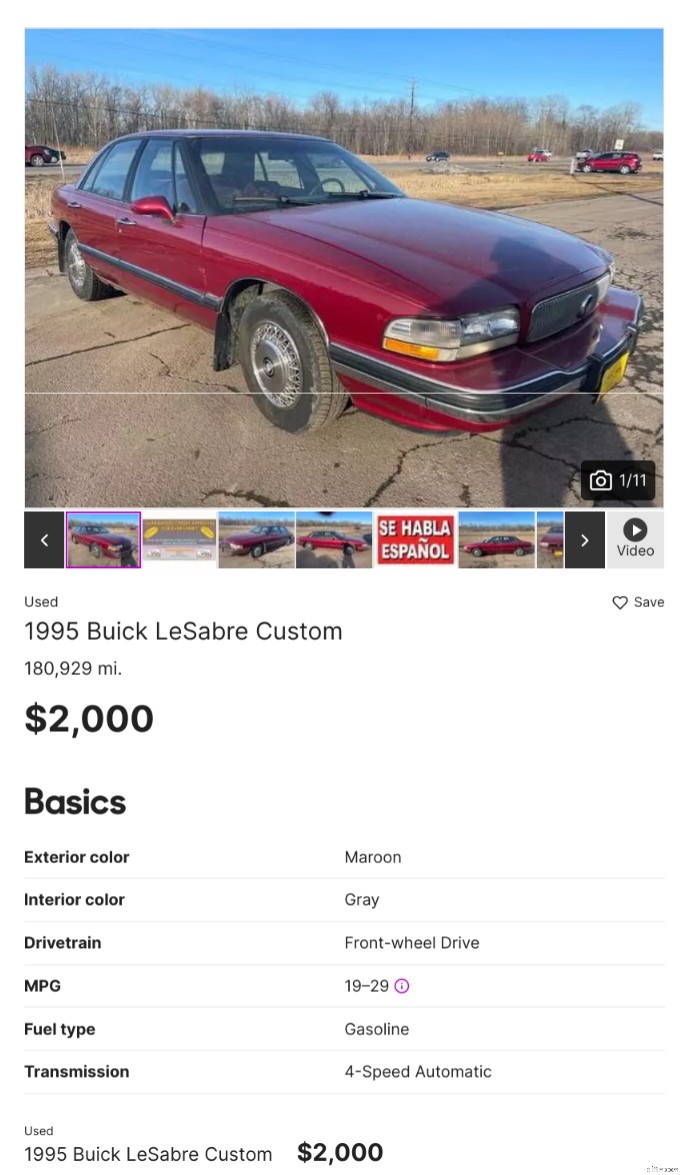Screen dimensions: 692x1175
Task: Open the main car photo gallery
Action: [344, 268]
